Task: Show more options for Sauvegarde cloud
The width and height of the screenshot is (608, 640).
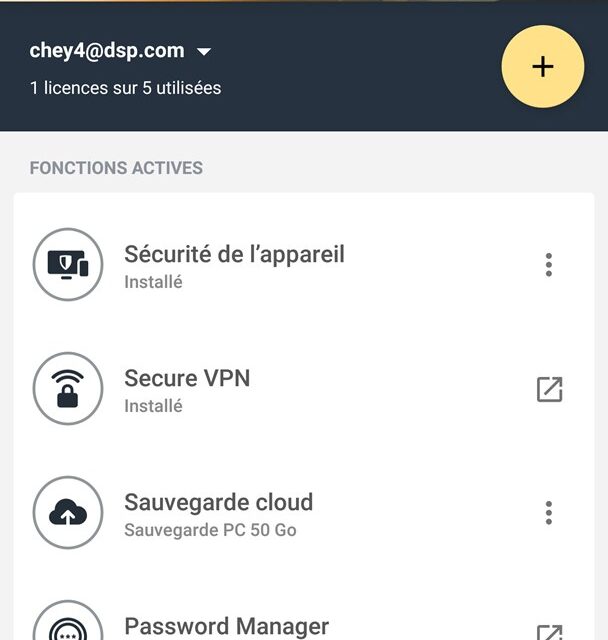Action: (x=548, y=513)
